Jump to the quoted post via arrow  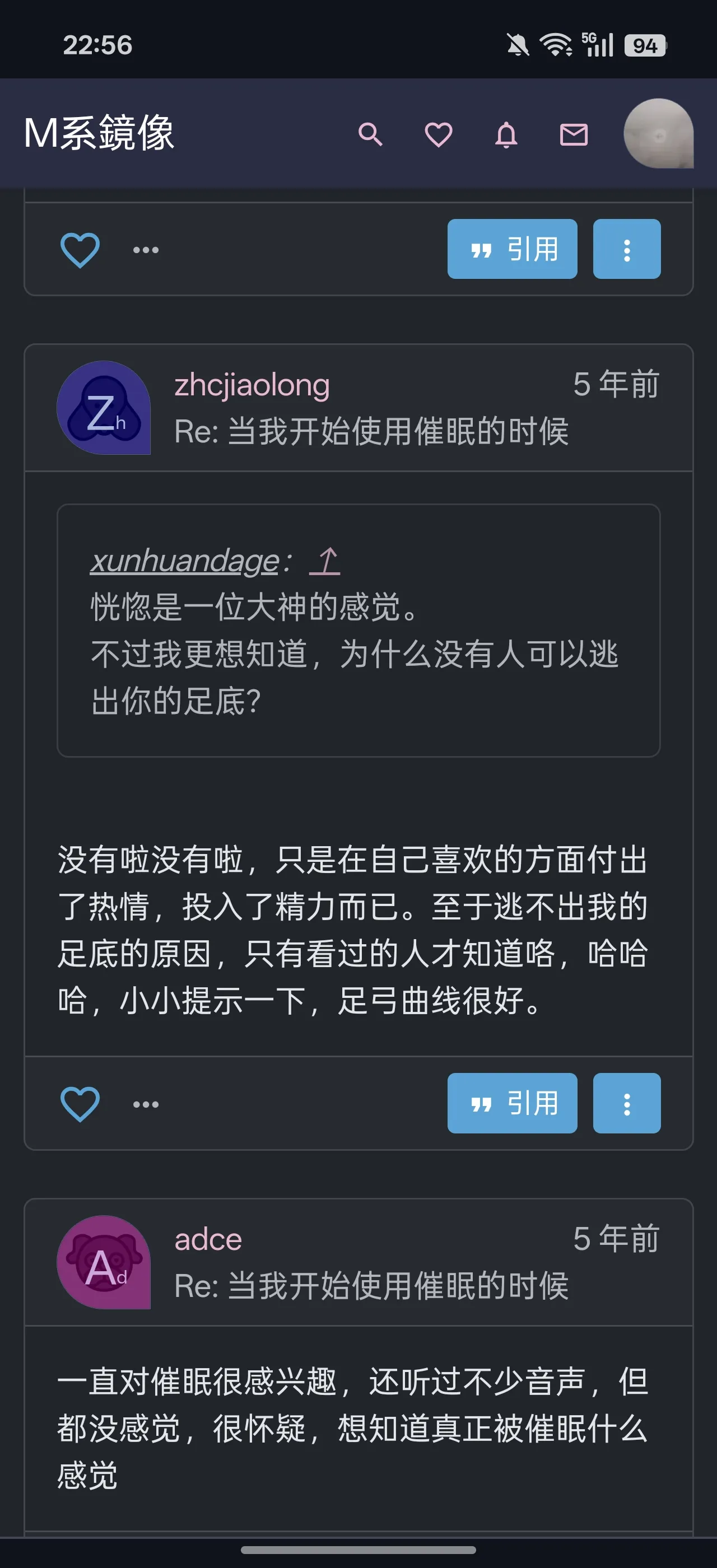coord(325,561)
